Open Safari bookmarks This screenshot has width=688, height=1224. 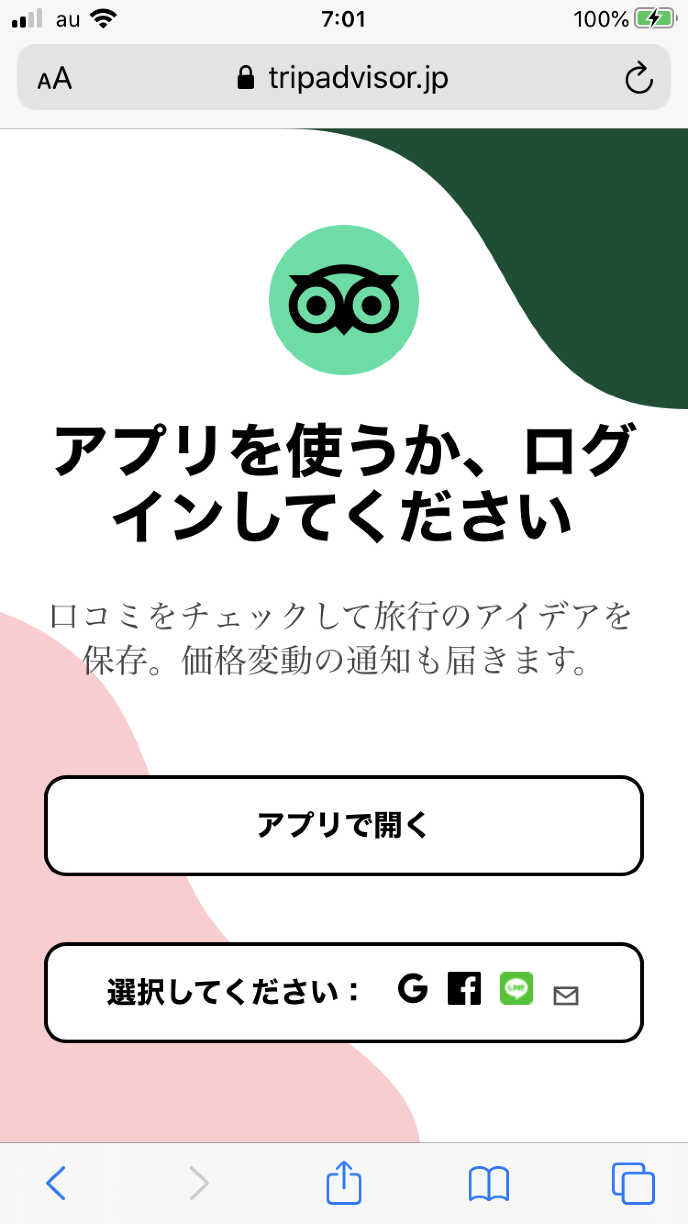pyautogui.click(x=489, y=1183)
